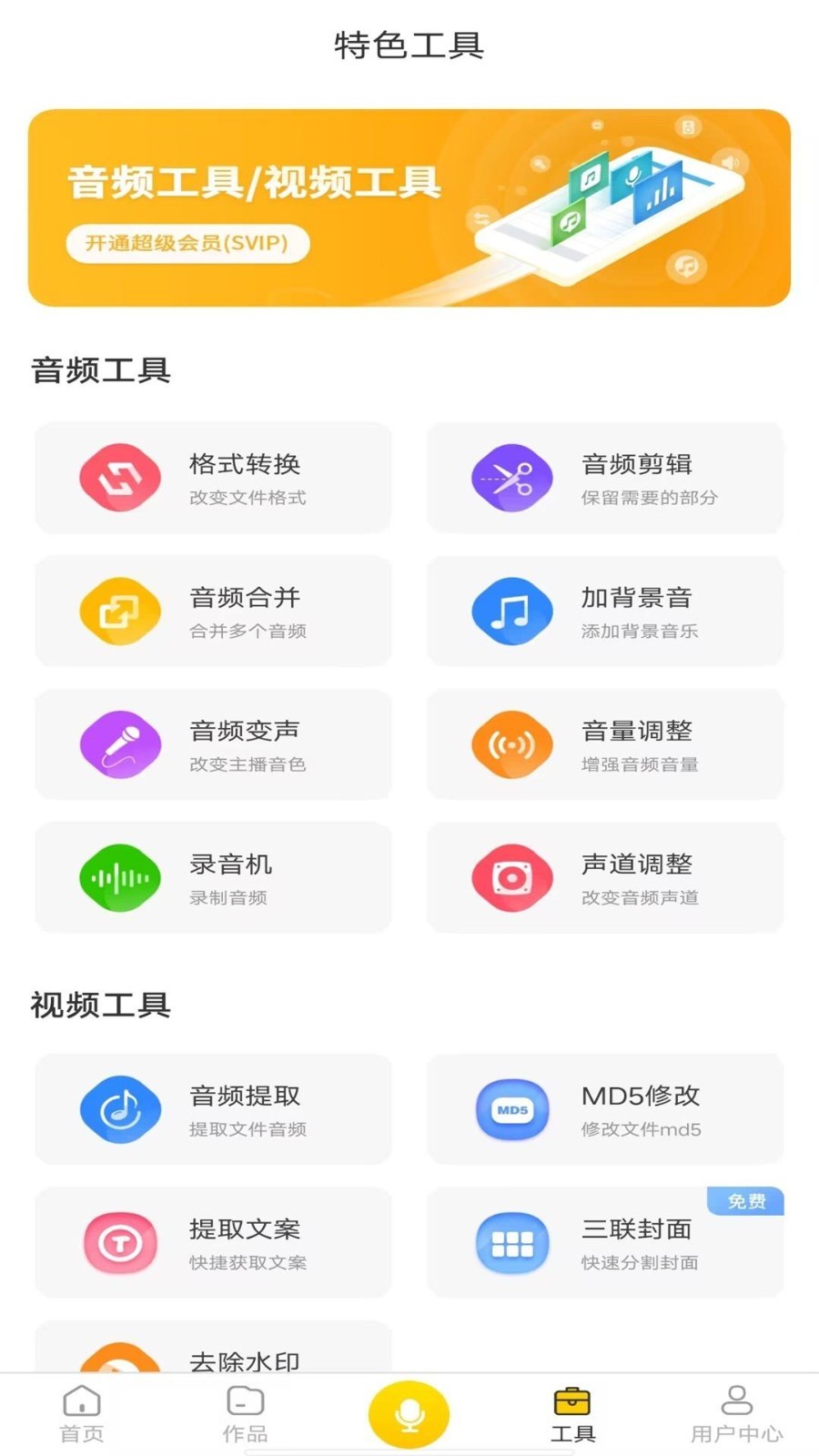The height and width of the screenshot is (1456, 819).
Task: Open the 声道调整 channel tool
Action: coord(605,878)
